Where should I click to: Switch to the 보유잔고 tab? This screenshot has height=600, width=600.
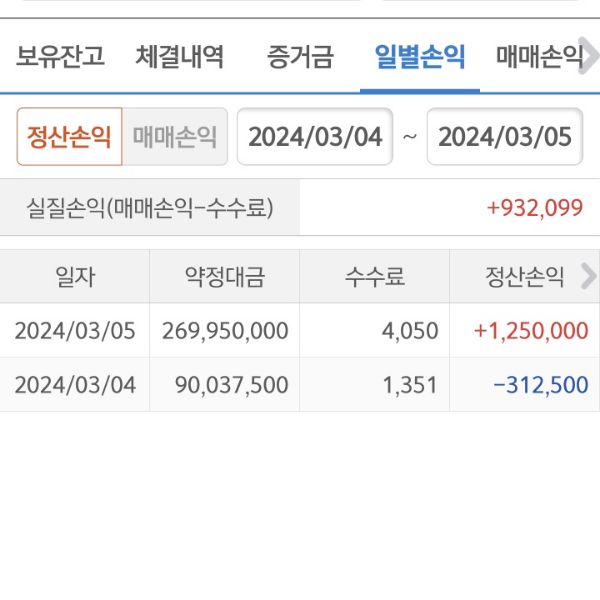(x=60, y=56)
